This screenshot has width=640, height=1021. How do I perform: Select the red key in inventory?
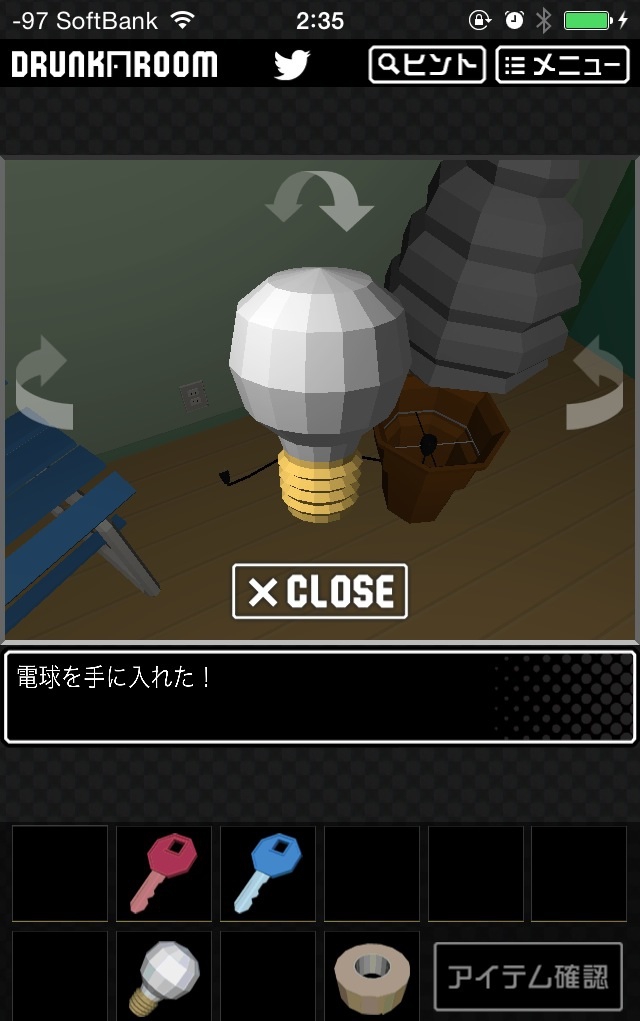point(163,873)
